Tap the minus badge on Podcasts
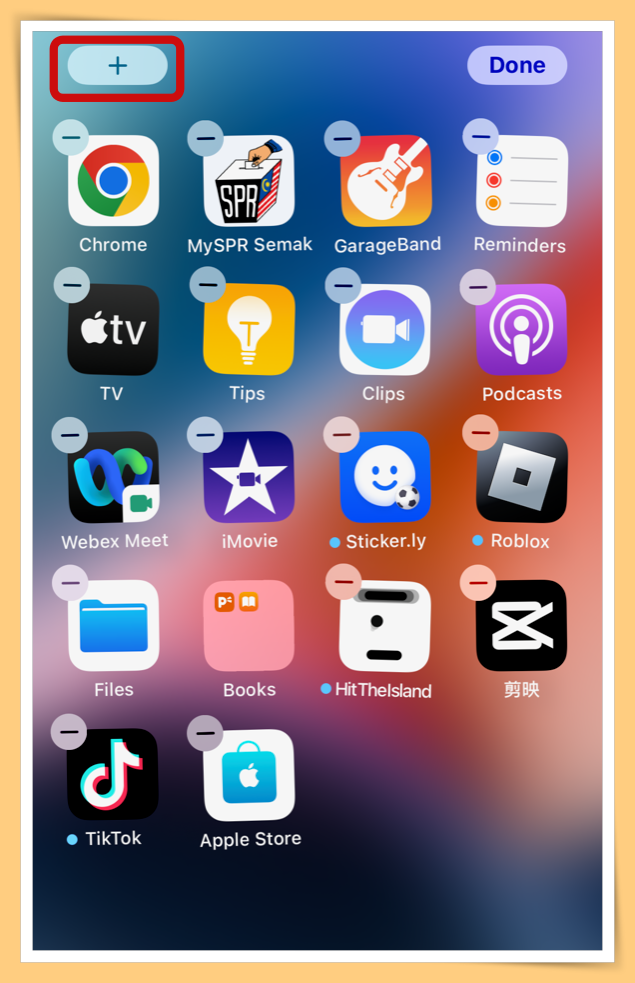The image size is (635, 983). tap(478, 287)
